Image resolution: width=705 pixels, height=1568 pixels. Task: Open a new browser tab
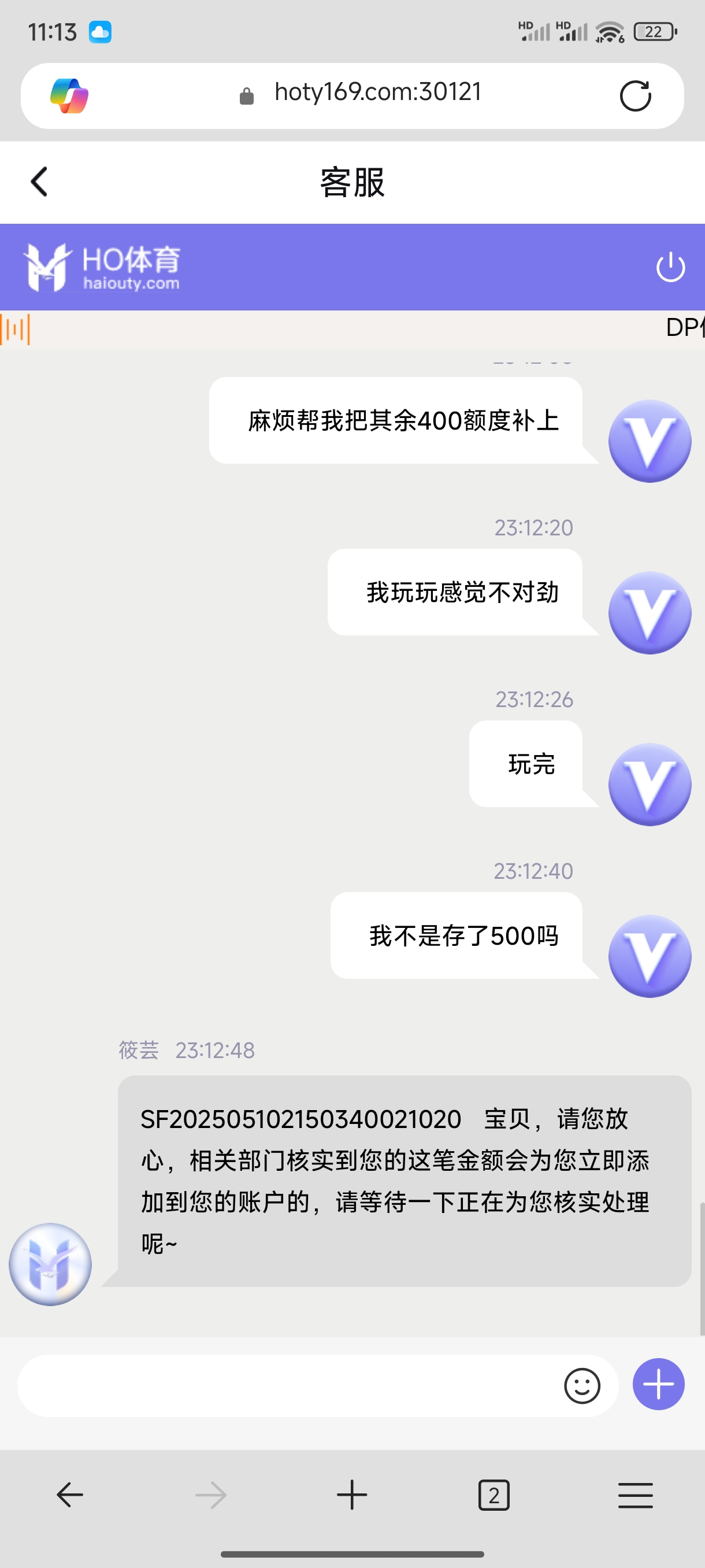click(x=351, y=1495)
